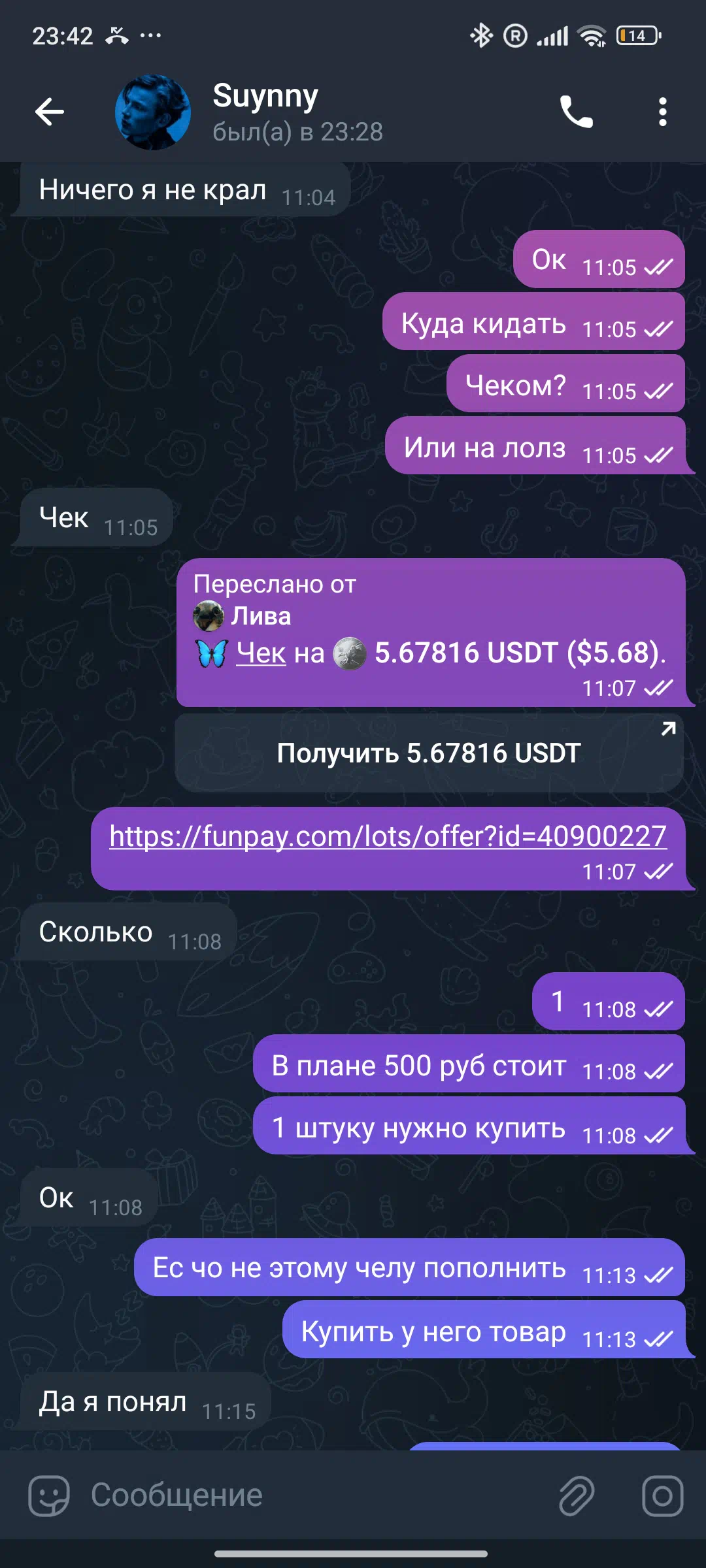Attach a file with the paperclip

pos(576,1495)
